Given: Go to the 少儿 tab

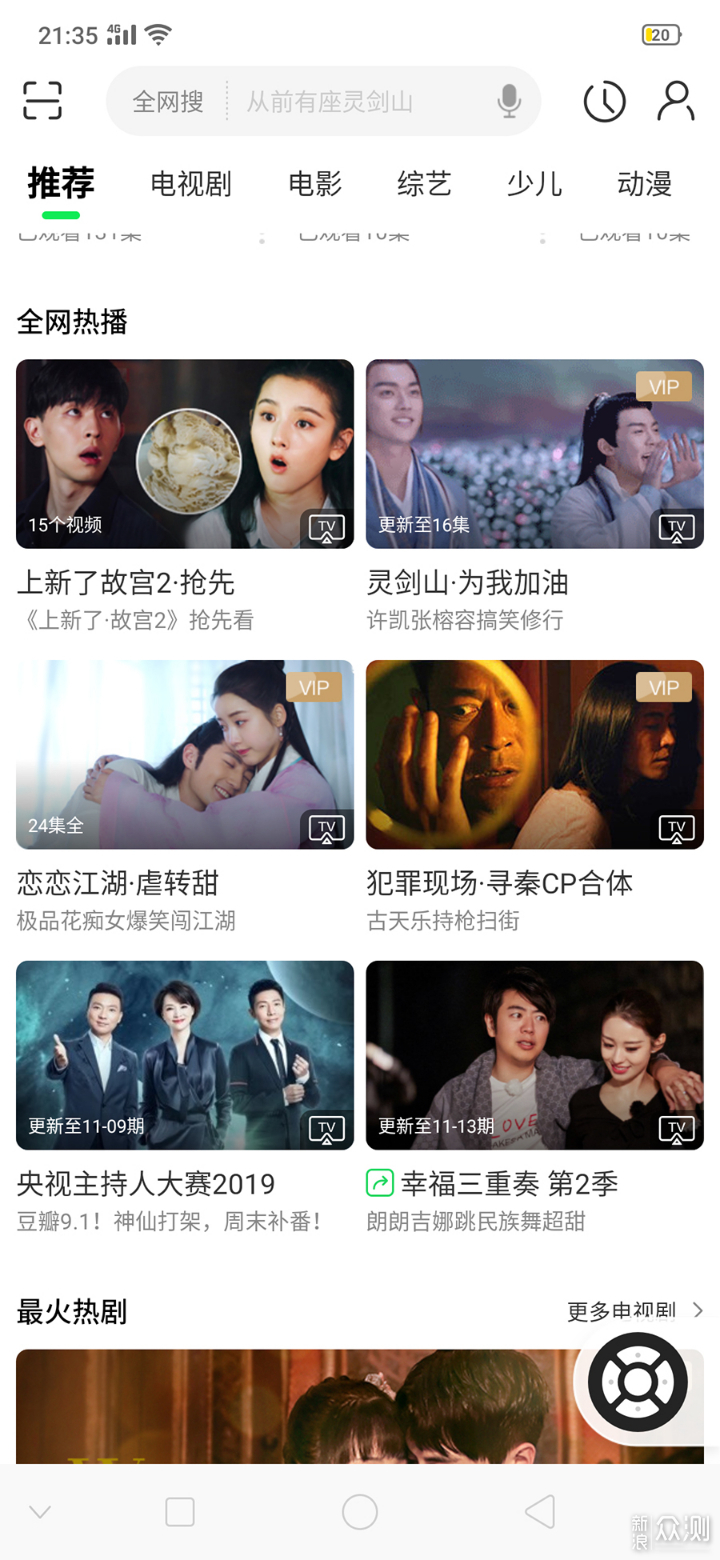Looking at the screenshot, I should coord(534,184).
